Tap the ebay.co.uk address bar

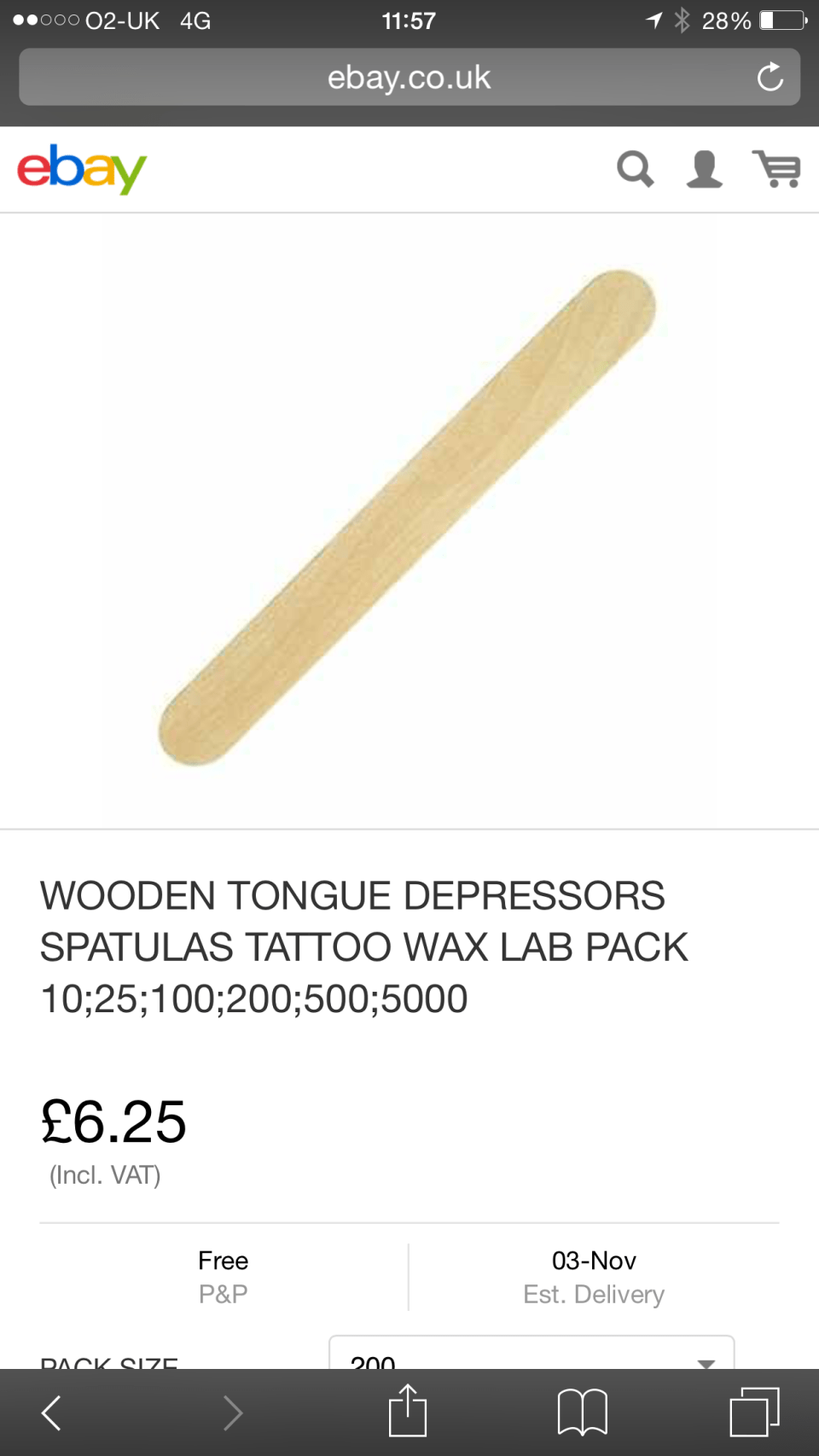pyautogui.click(x=408, y=78)
